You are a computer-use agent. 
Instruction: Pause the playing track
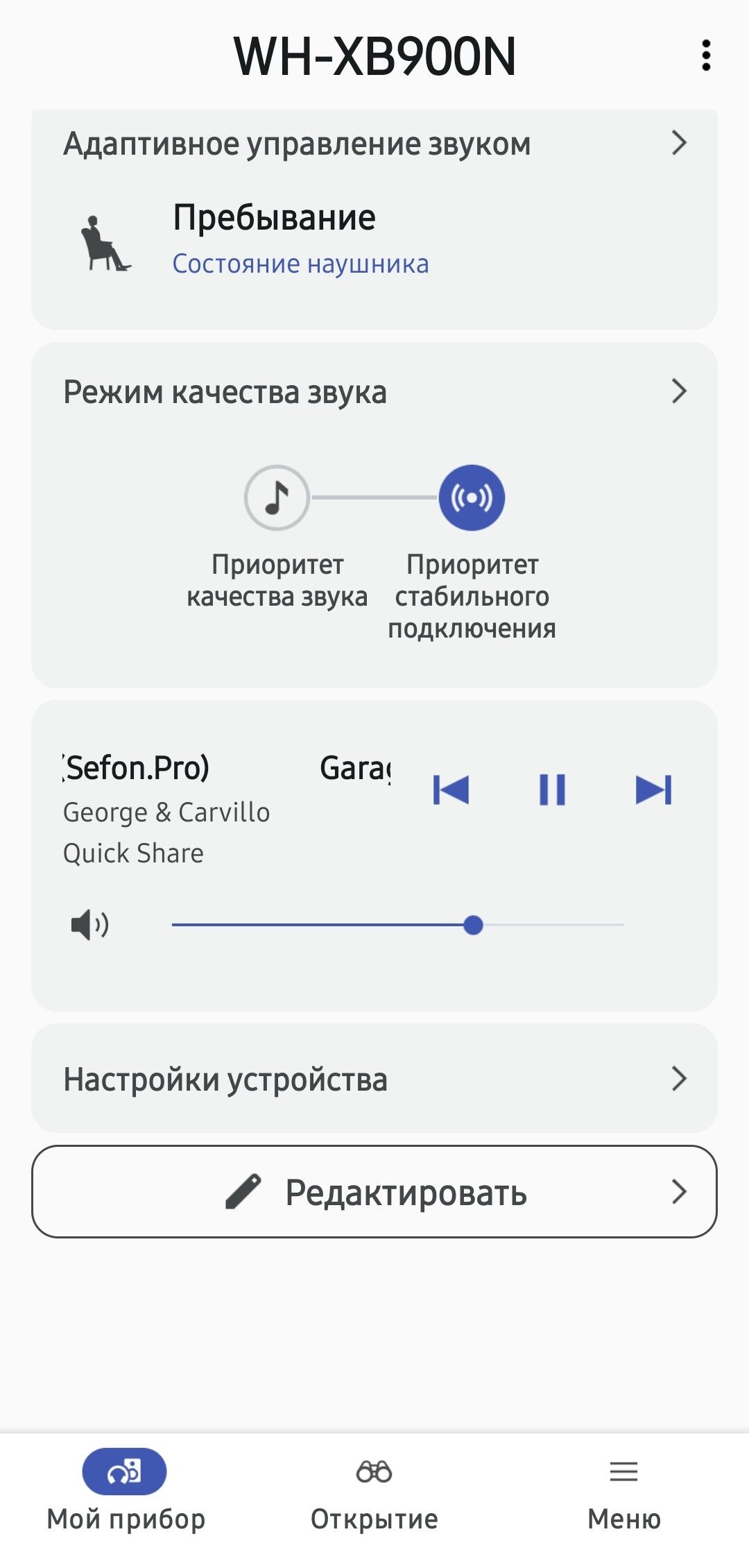click(552, 790)
